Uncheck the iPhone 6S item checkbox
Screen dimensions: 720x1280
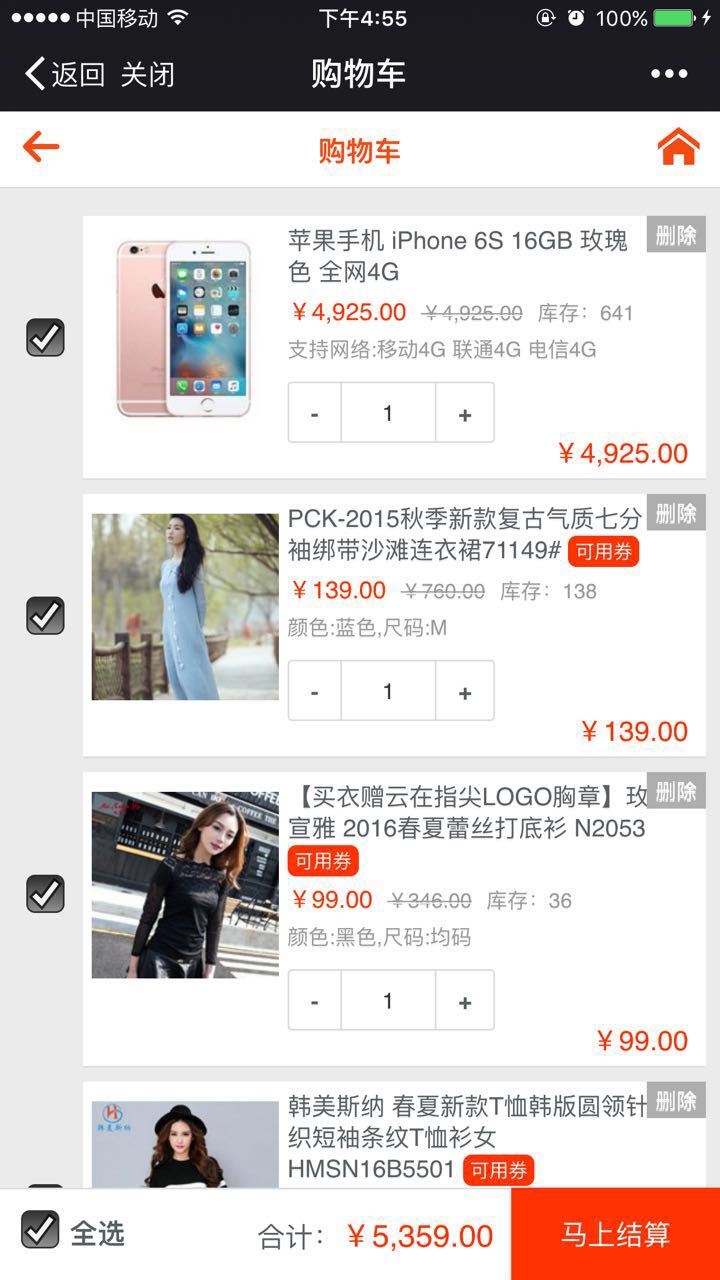tap(45, 338)
